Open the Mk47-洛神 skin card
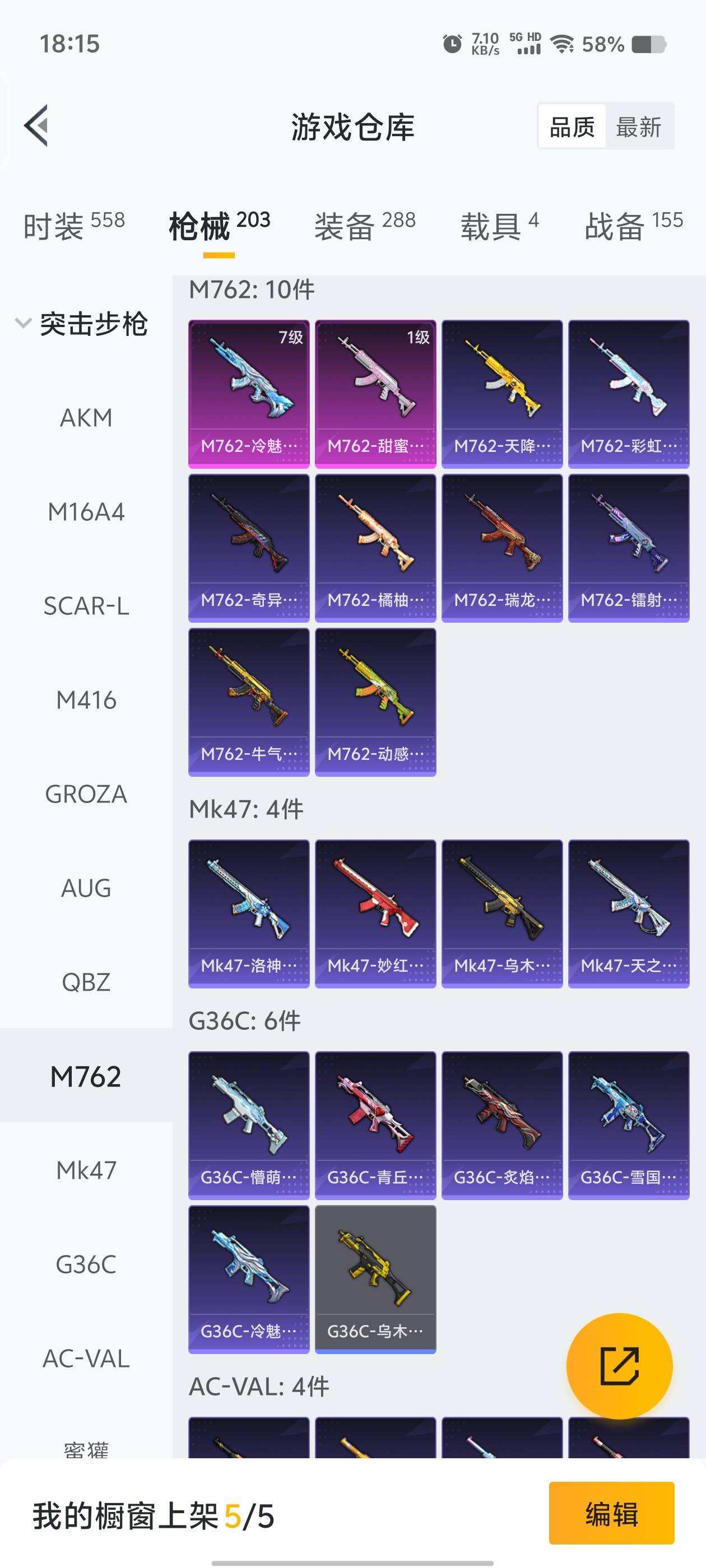The image size is (706, 1568). pyautogui.click(x=249, y=913)
